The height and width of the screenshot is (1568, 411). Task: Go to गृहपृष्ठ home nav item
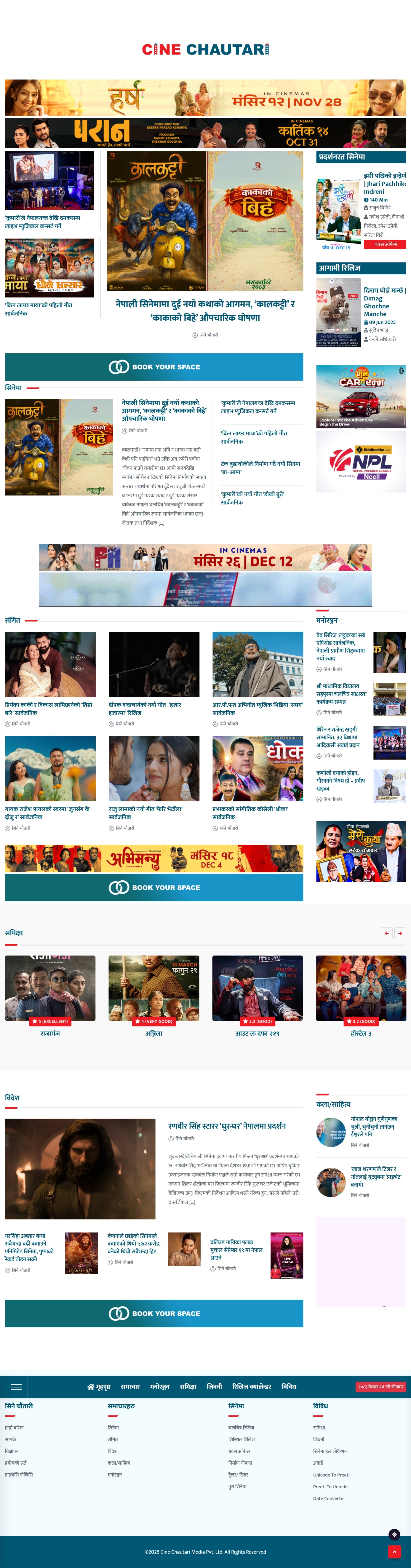(x=99, y=1387)
